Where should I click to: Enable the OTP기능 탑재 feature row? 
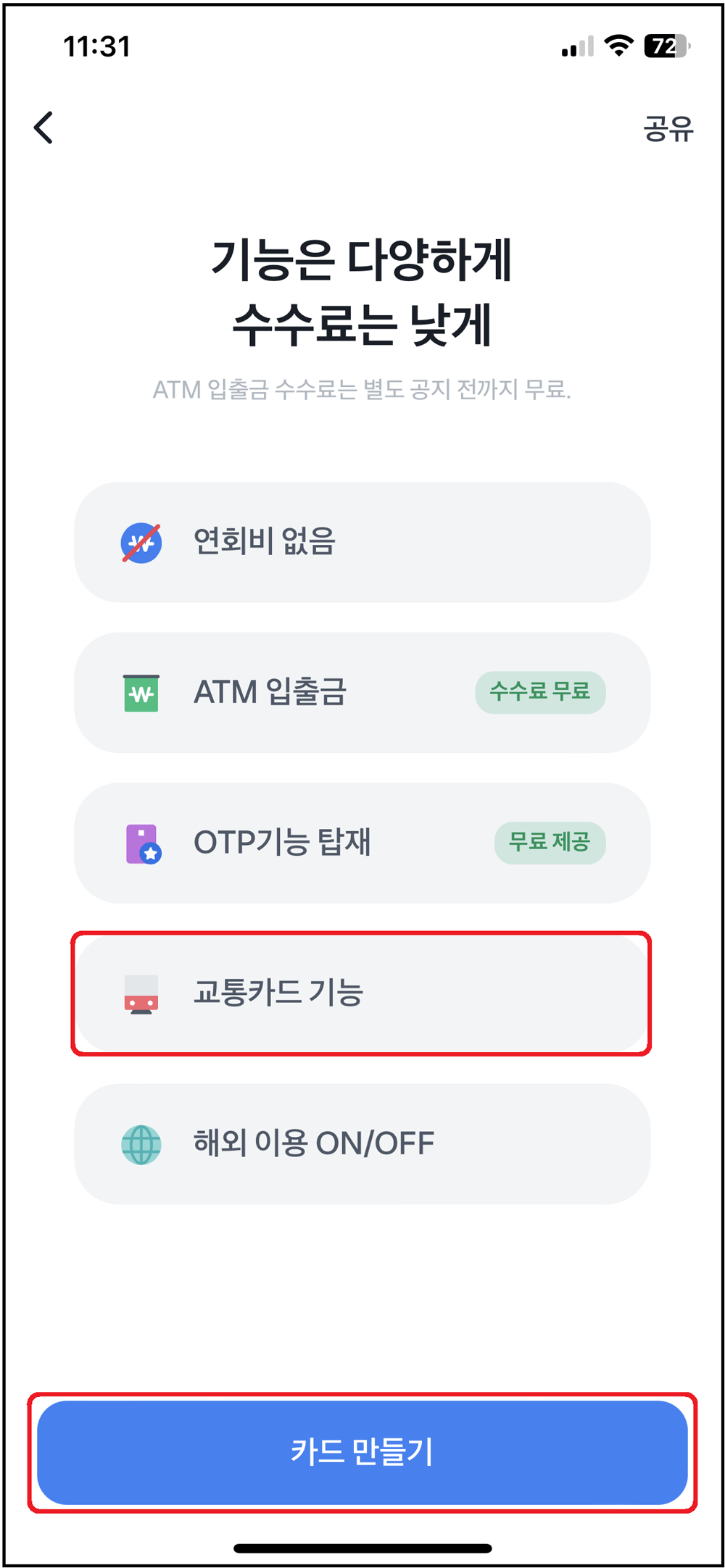click(362, 843)
